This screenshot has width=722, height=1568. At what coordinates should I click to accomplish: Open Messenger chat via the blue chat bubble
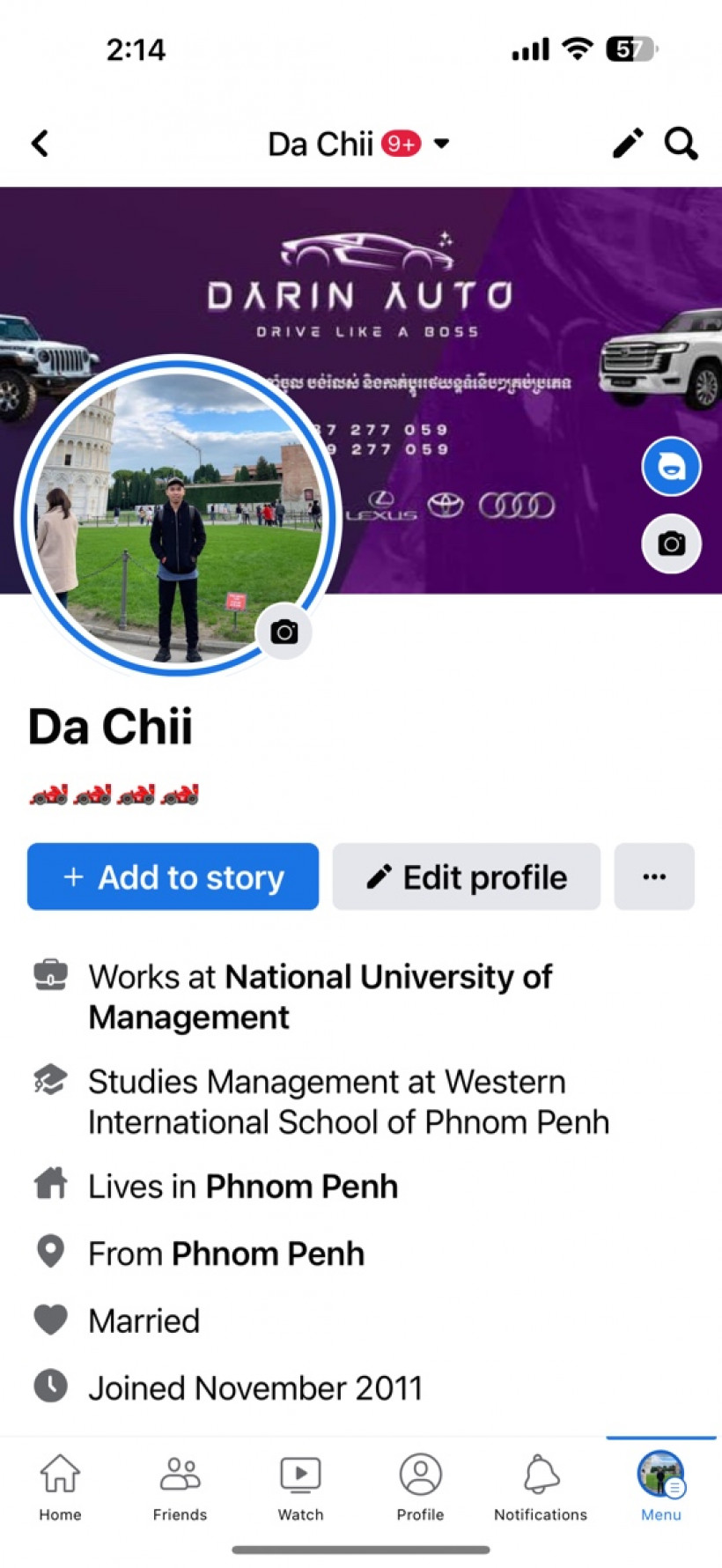point(671,467)
